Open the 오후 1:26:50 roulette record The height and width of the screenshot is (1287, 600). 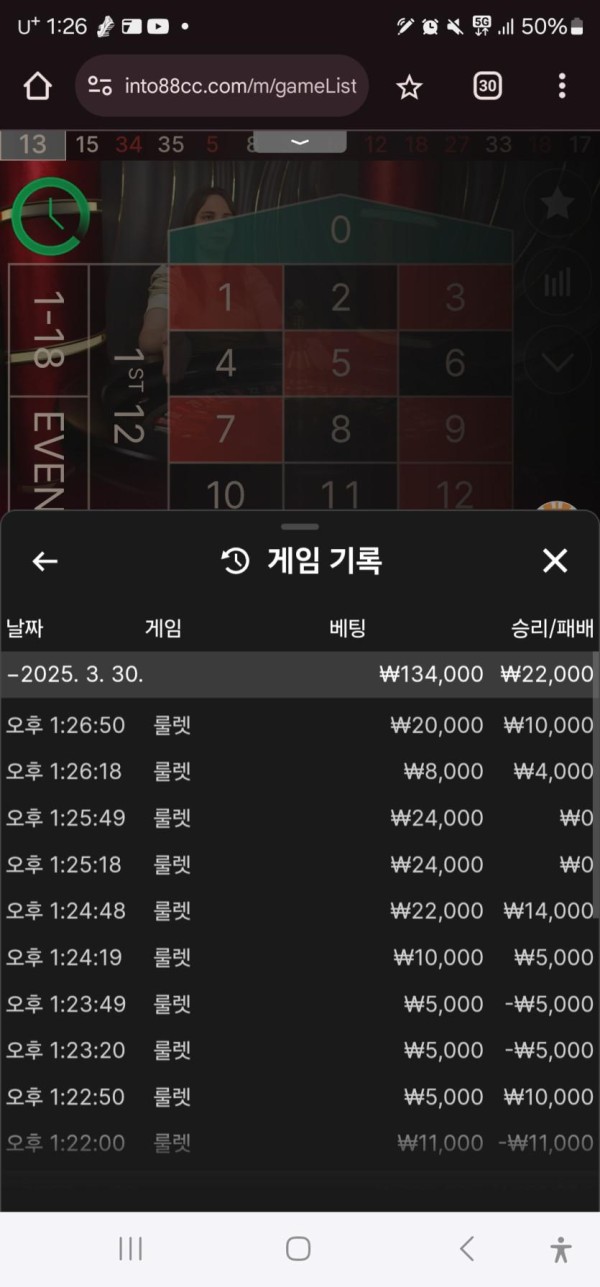[298, 725]
